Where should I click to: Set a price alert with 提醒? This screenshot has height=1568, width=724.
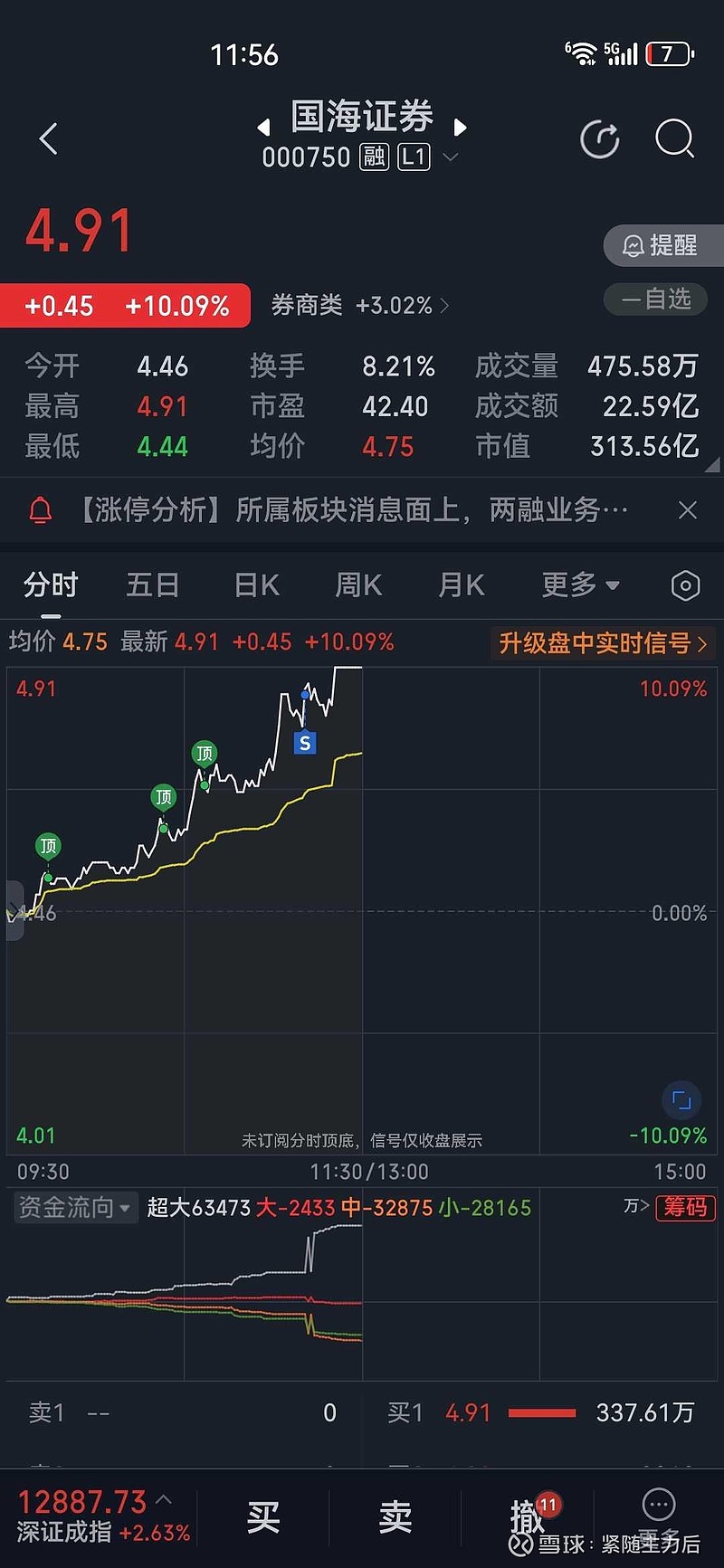tap(662, 245)
